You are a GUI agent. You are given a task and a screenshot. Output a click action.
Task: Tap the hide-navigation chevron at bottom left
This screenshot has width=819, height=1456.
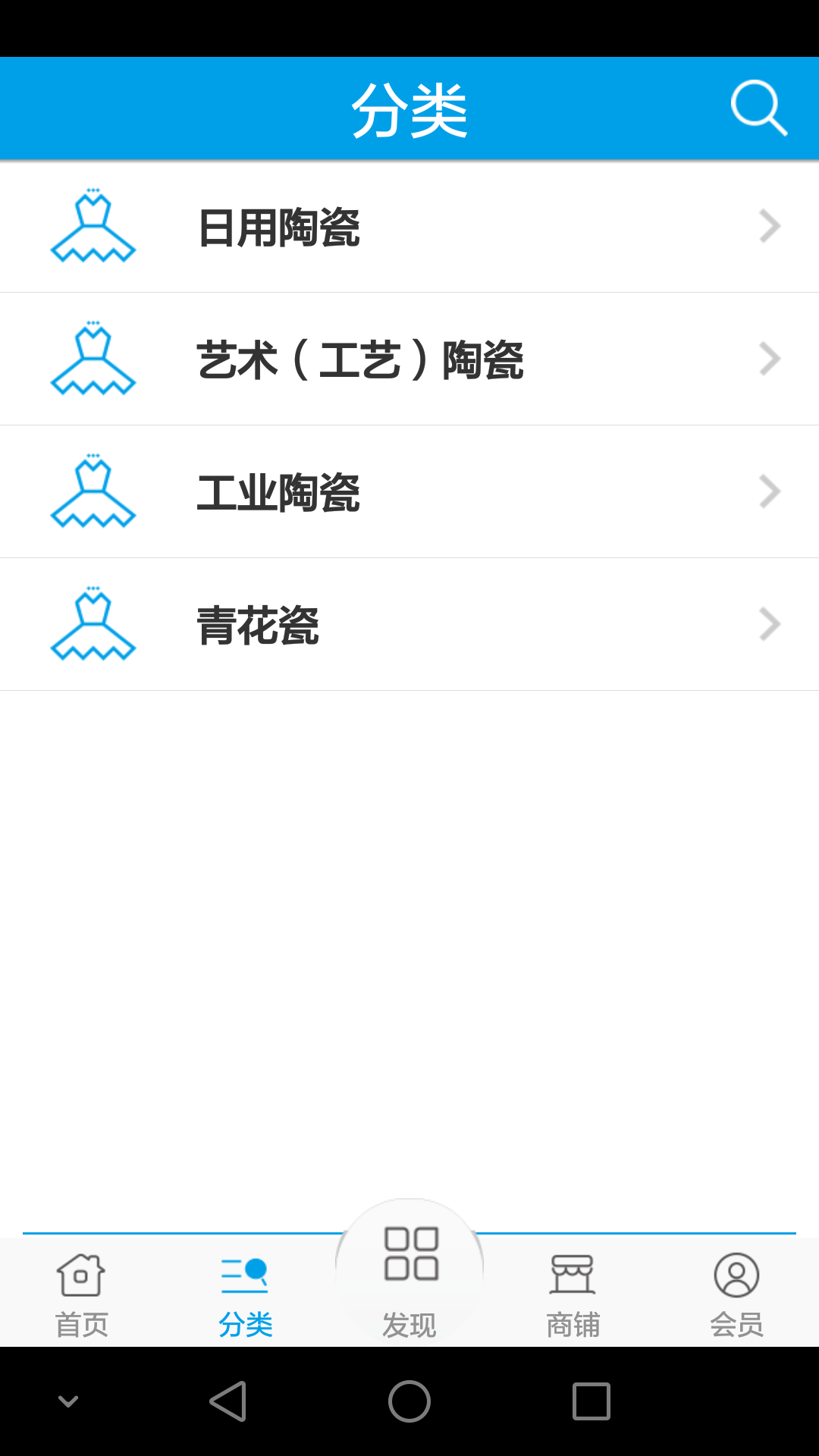coord(69,1401)
